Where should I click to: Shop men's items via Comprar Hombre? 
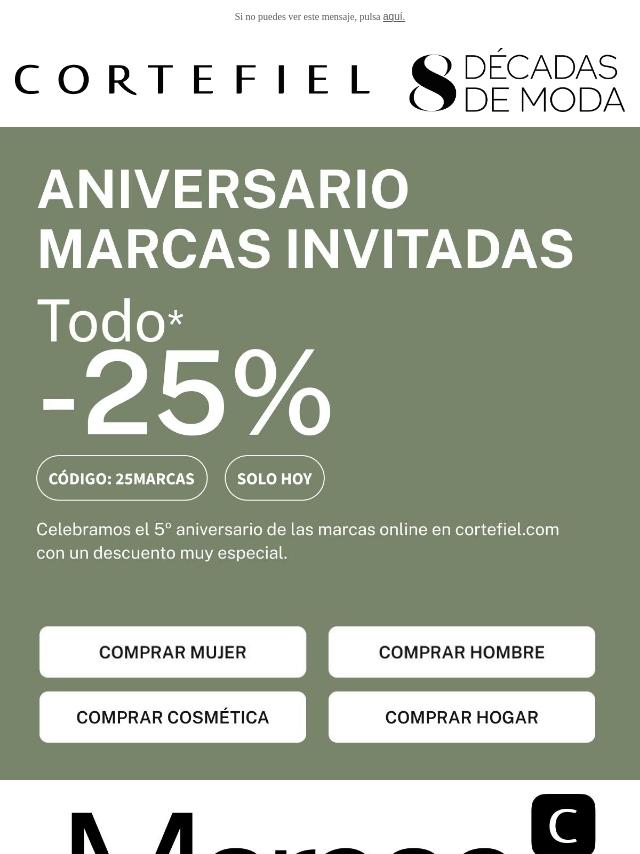click(x=461, y=652)
